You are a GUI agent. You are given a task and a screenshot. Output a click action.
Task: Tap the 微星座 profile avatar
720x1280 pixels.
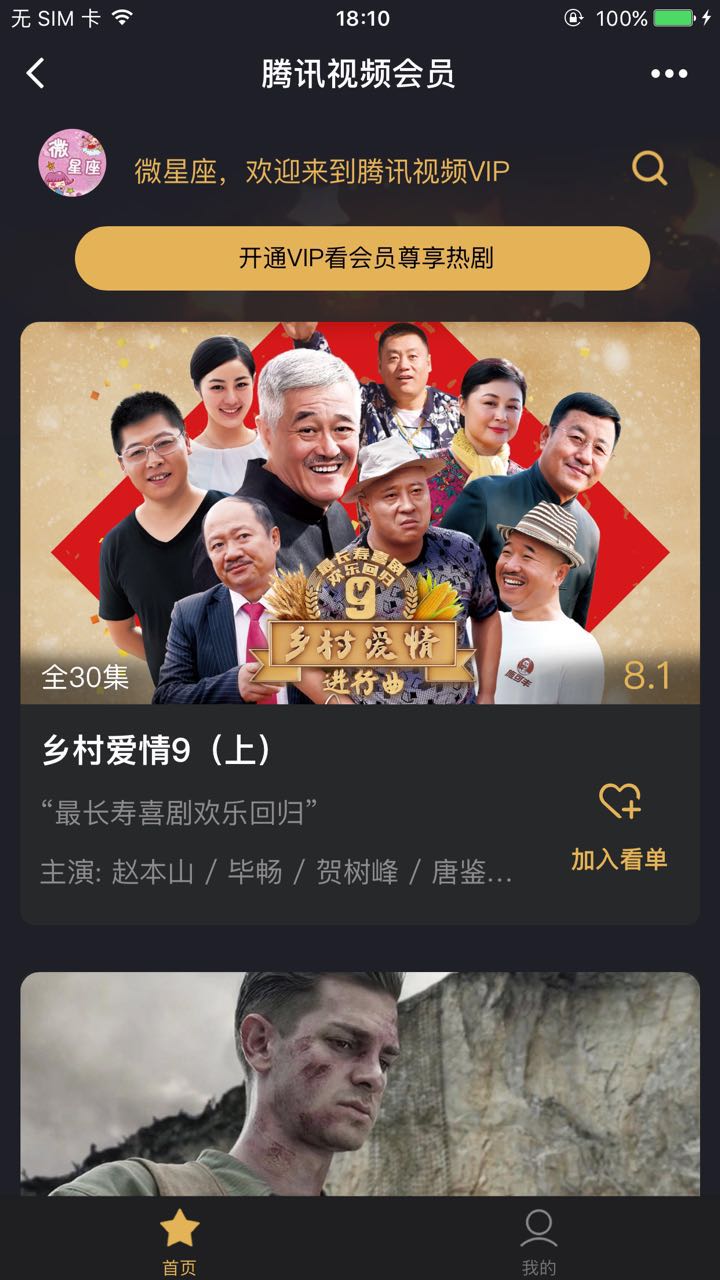[72, 163]
